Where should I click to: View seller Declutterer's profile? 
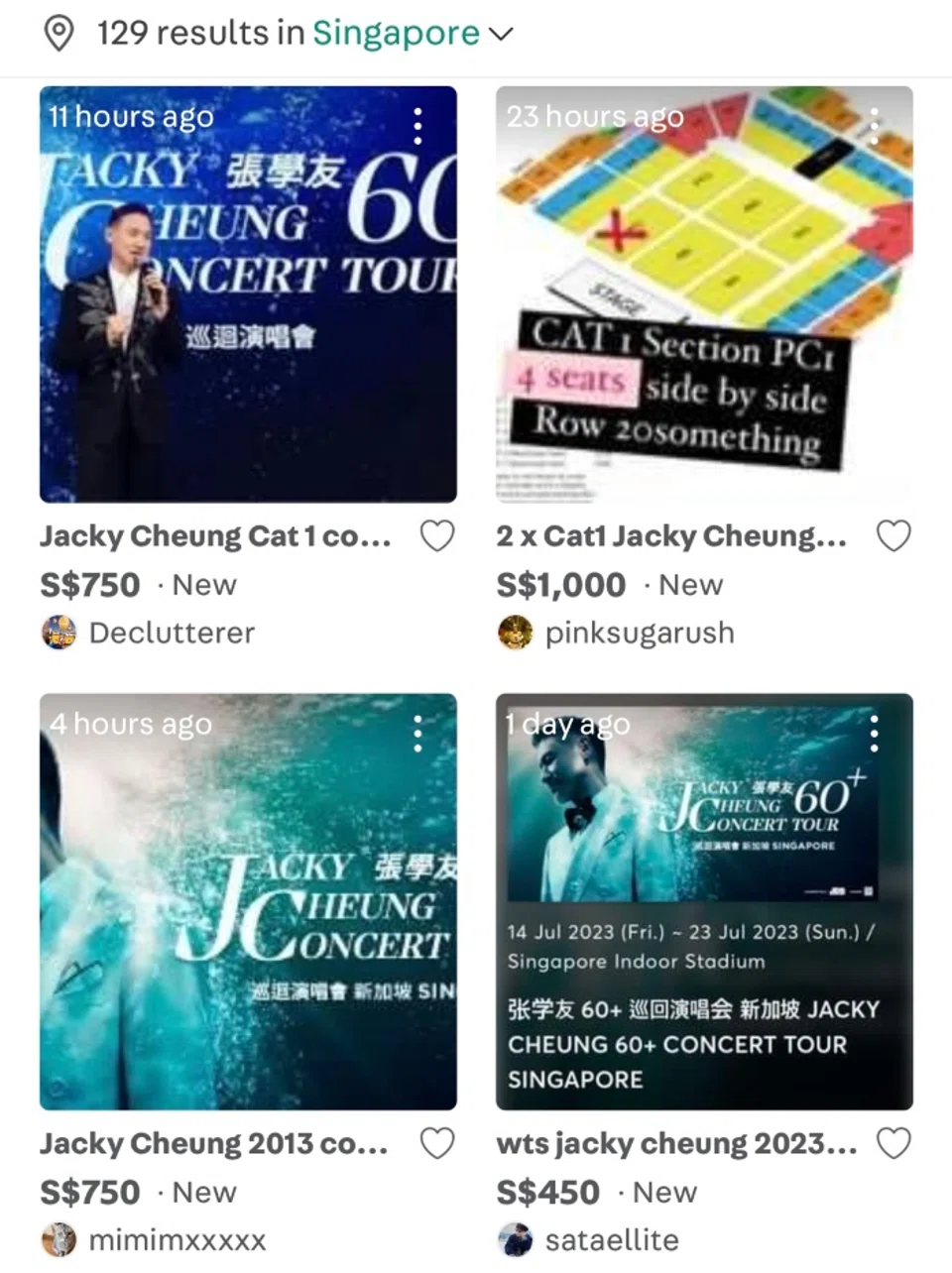click(171, 633)
